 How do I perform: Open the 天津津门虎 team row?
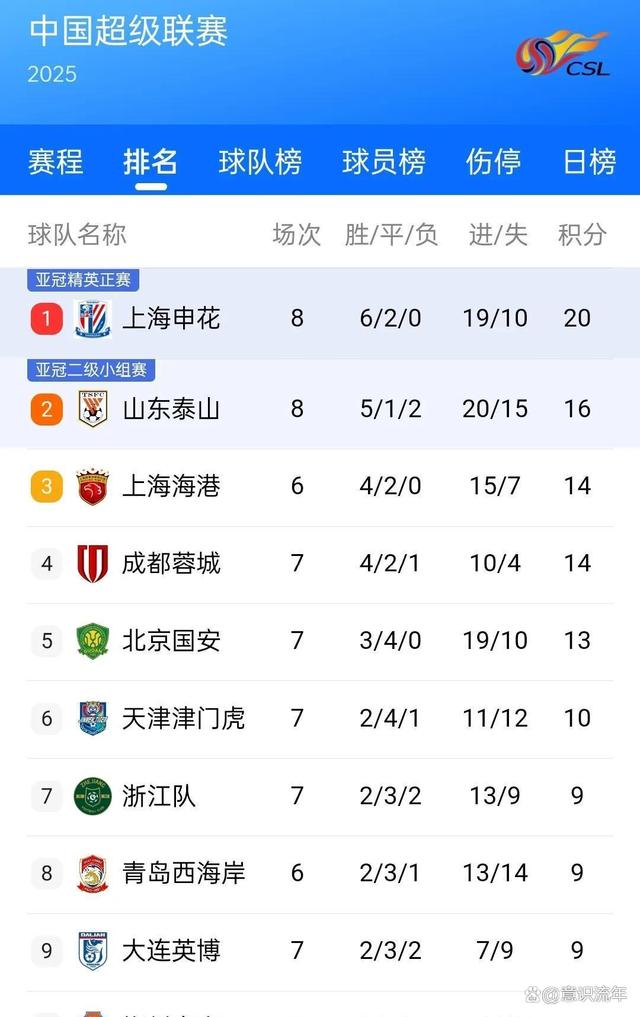coord(183,718)
